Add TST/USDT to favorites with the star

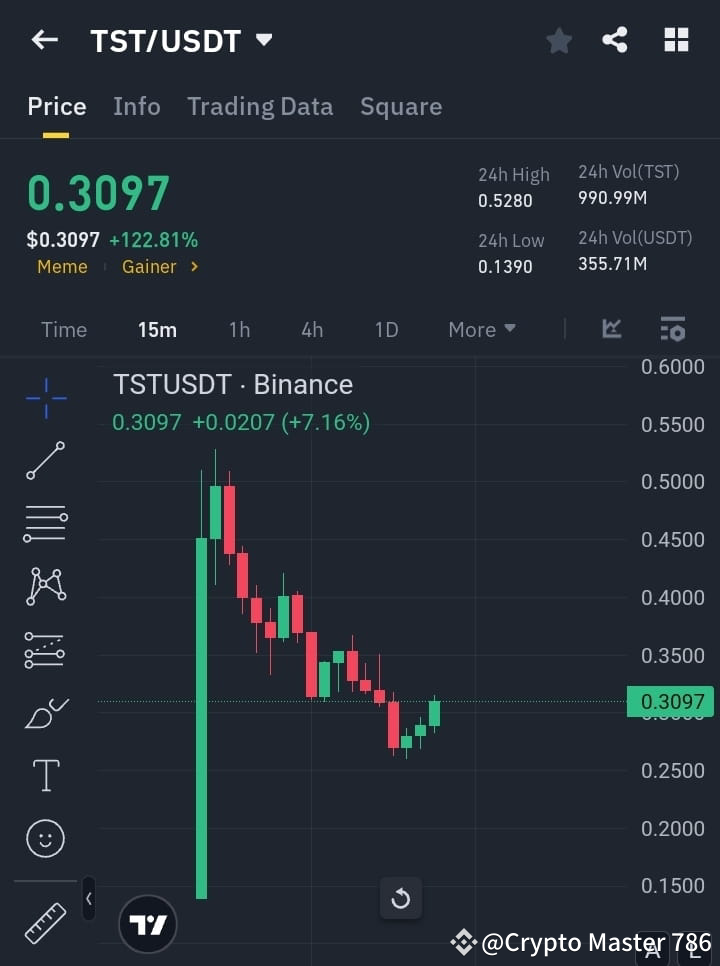[x=559, y=40]
